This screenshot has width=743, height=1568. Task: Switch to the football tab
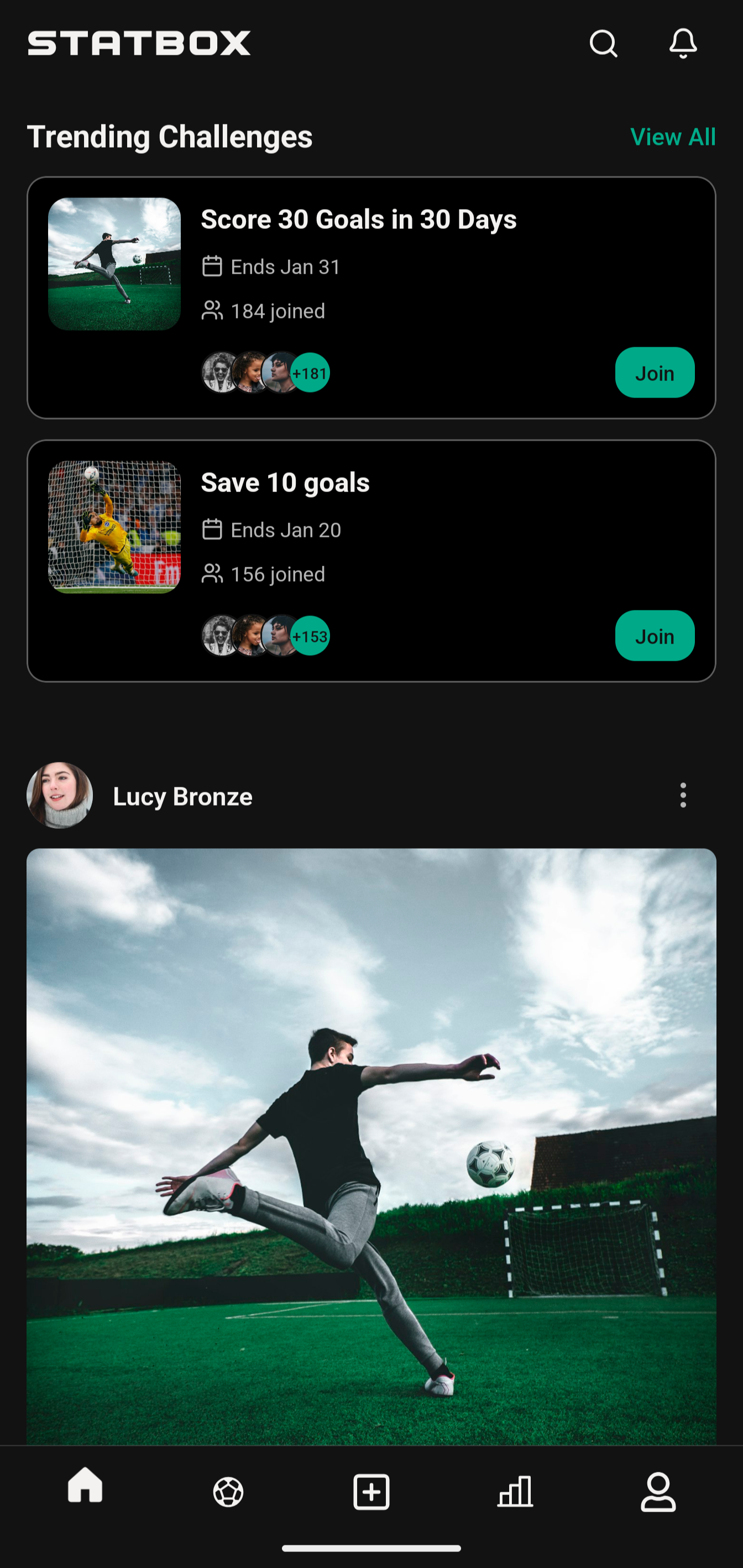(228, 1492)
